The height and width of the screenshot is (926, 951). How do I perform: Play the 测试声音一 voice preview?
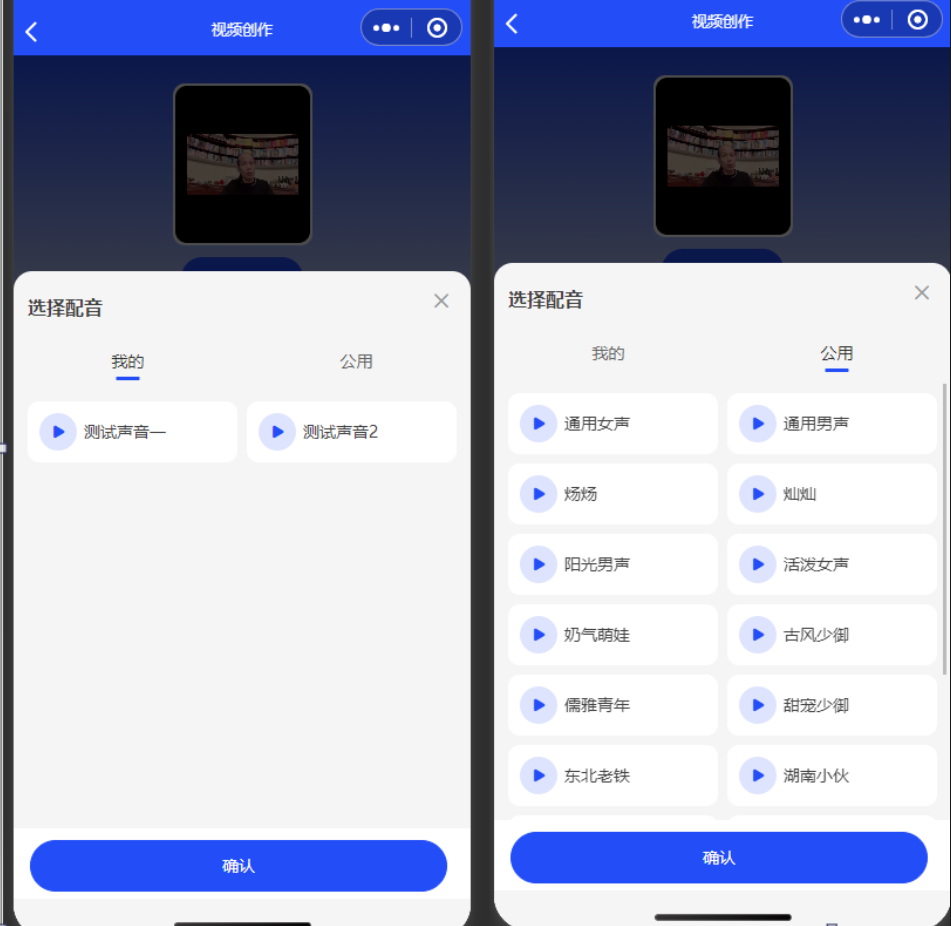[x=58, y=432]
